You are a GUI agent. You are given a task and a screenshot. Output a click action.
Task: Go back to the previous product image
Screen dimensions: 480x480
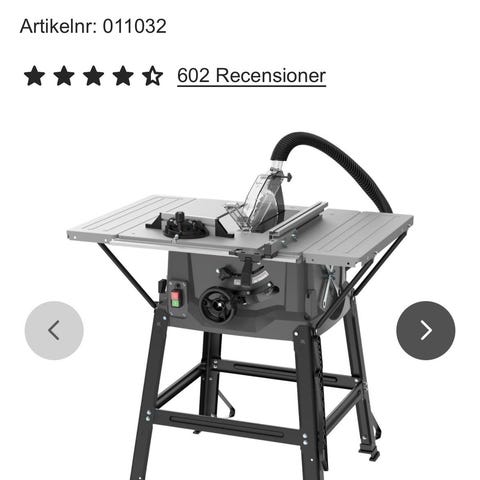pos(54,330)
